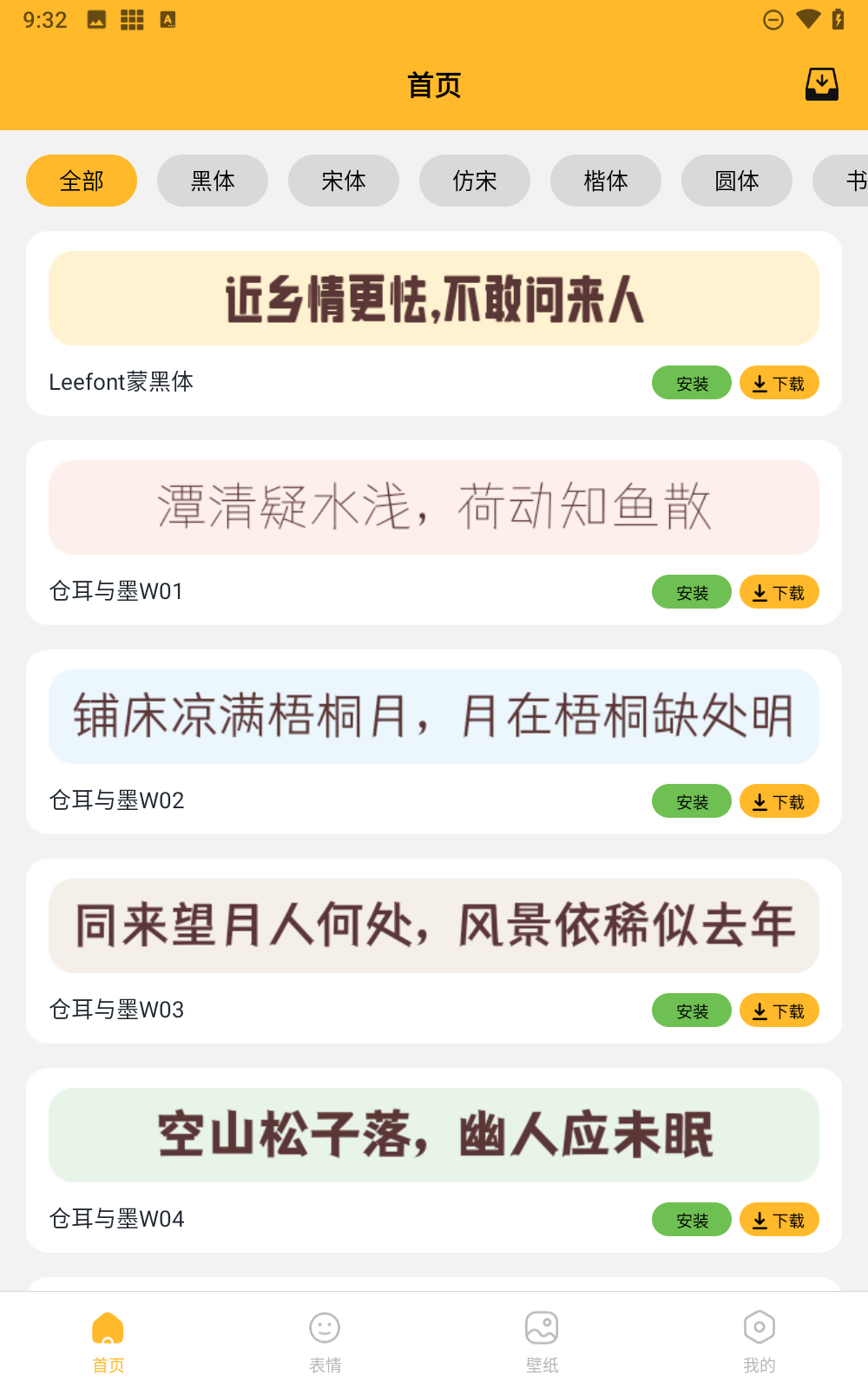This screenshot has height=1389, width=868.
Task: Tap the 全部 category chip
Action: tap(82, 181)
